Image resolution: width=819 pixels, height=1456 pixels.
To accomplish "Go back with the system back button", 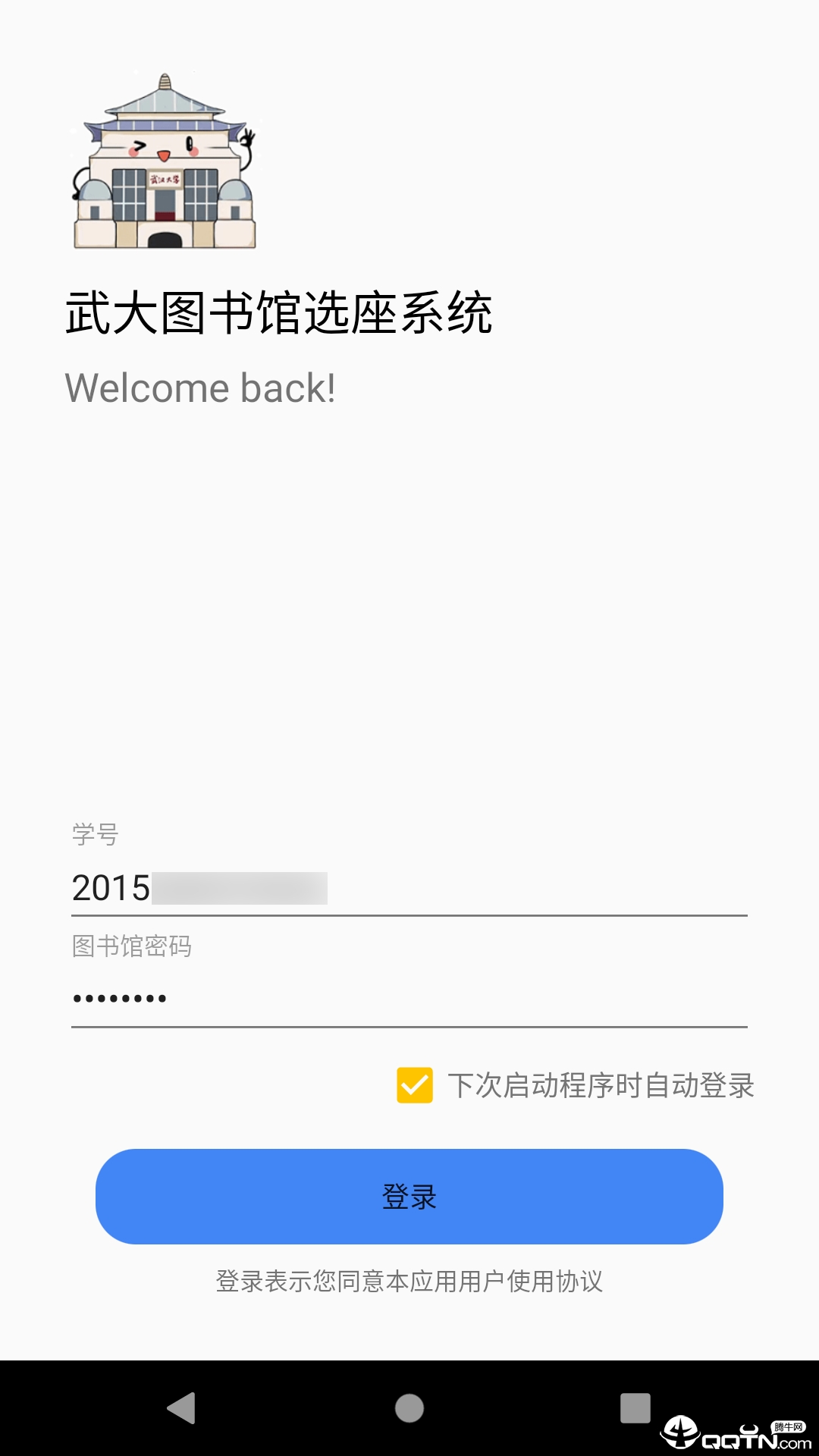I will 182,1408.
